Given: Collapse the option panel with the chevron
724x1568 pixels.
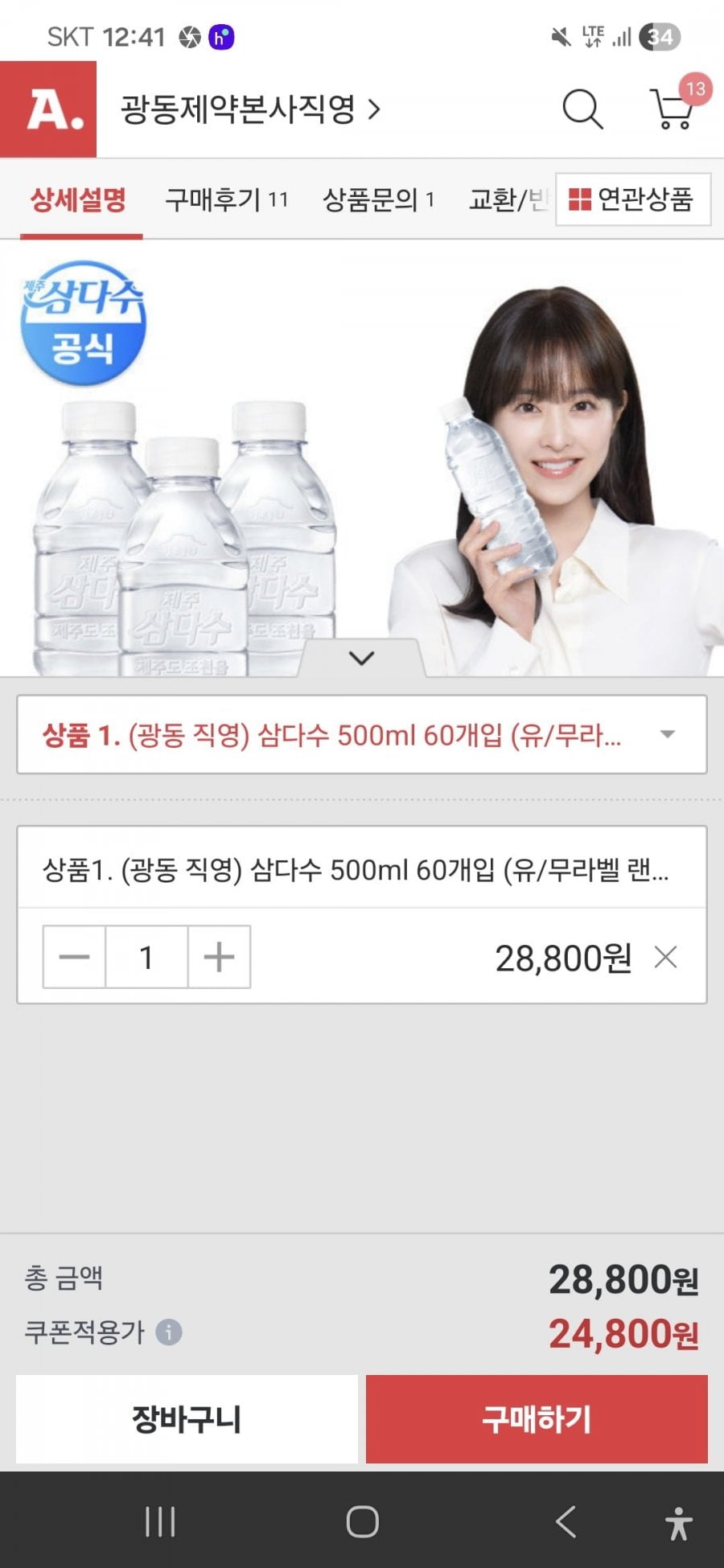Looking at the screenshot, I should click(x=362, y=658).
